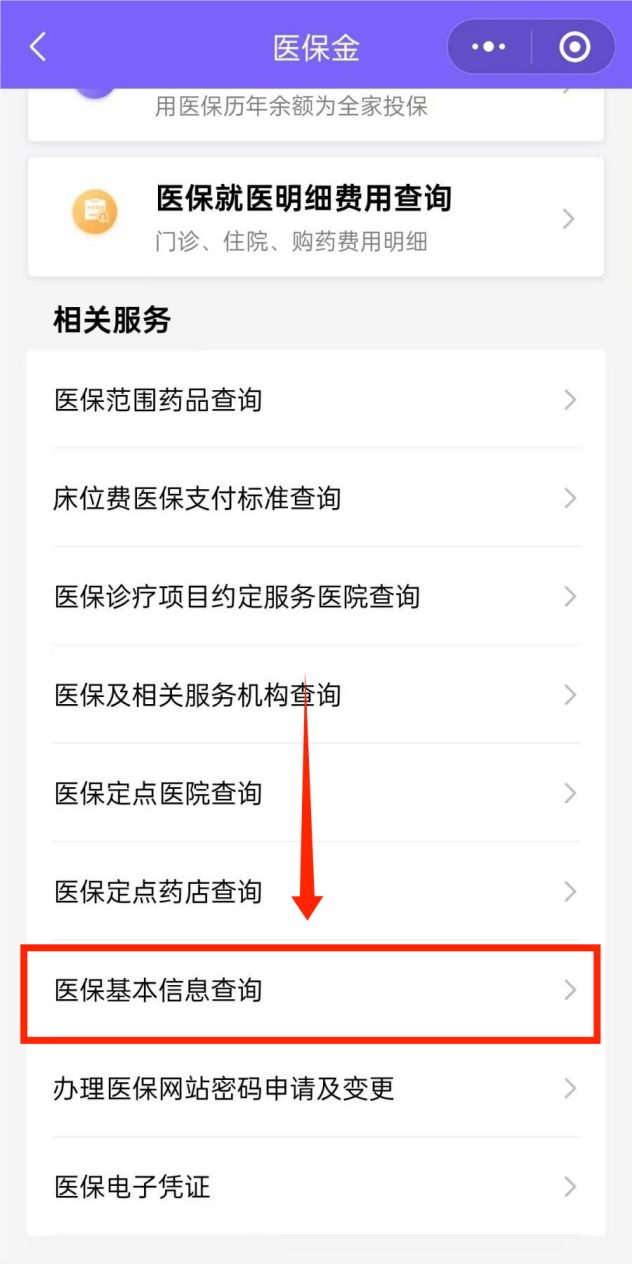
Task: Close the mini program via circle icon
Action: tap(574, 47)
